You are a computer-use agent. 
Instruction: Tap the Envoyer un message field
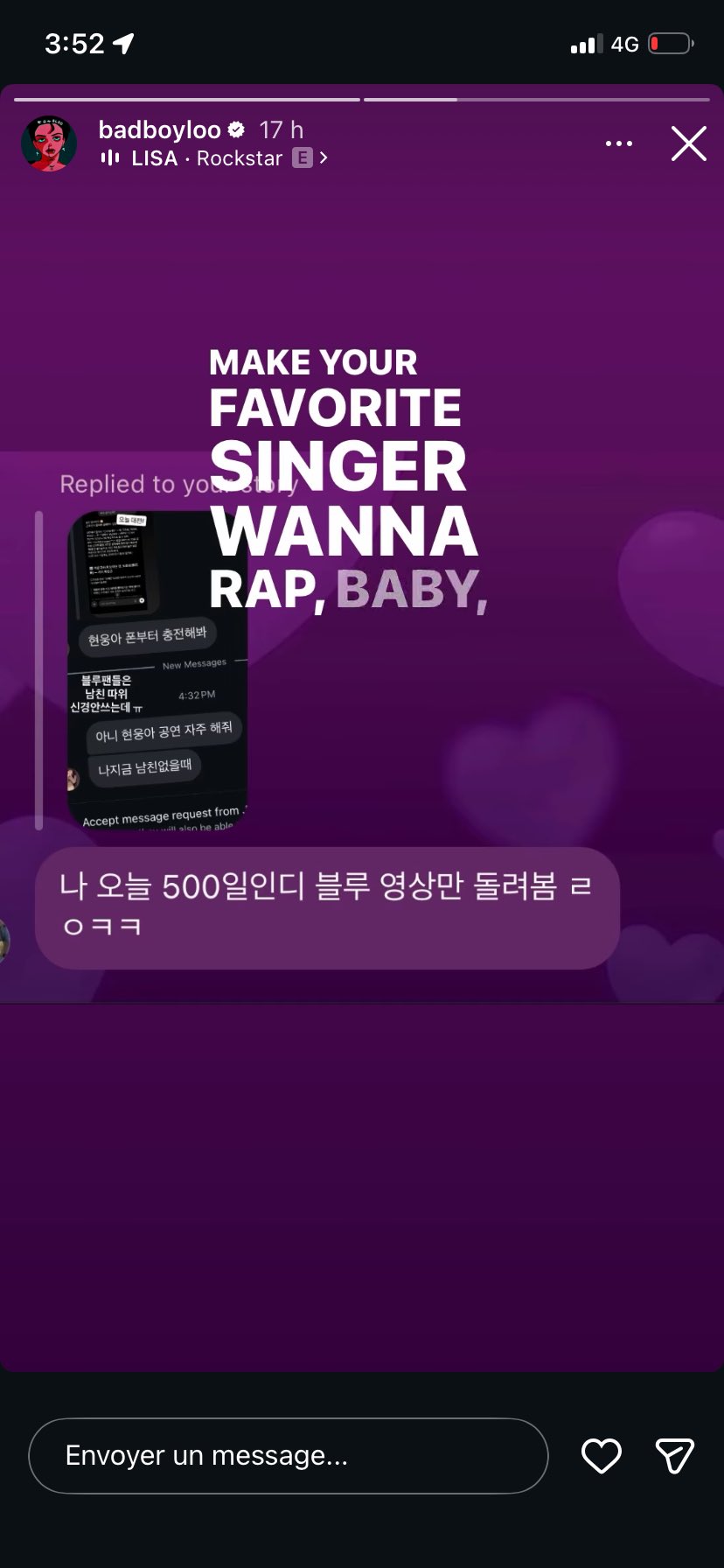coord(288,1456)
